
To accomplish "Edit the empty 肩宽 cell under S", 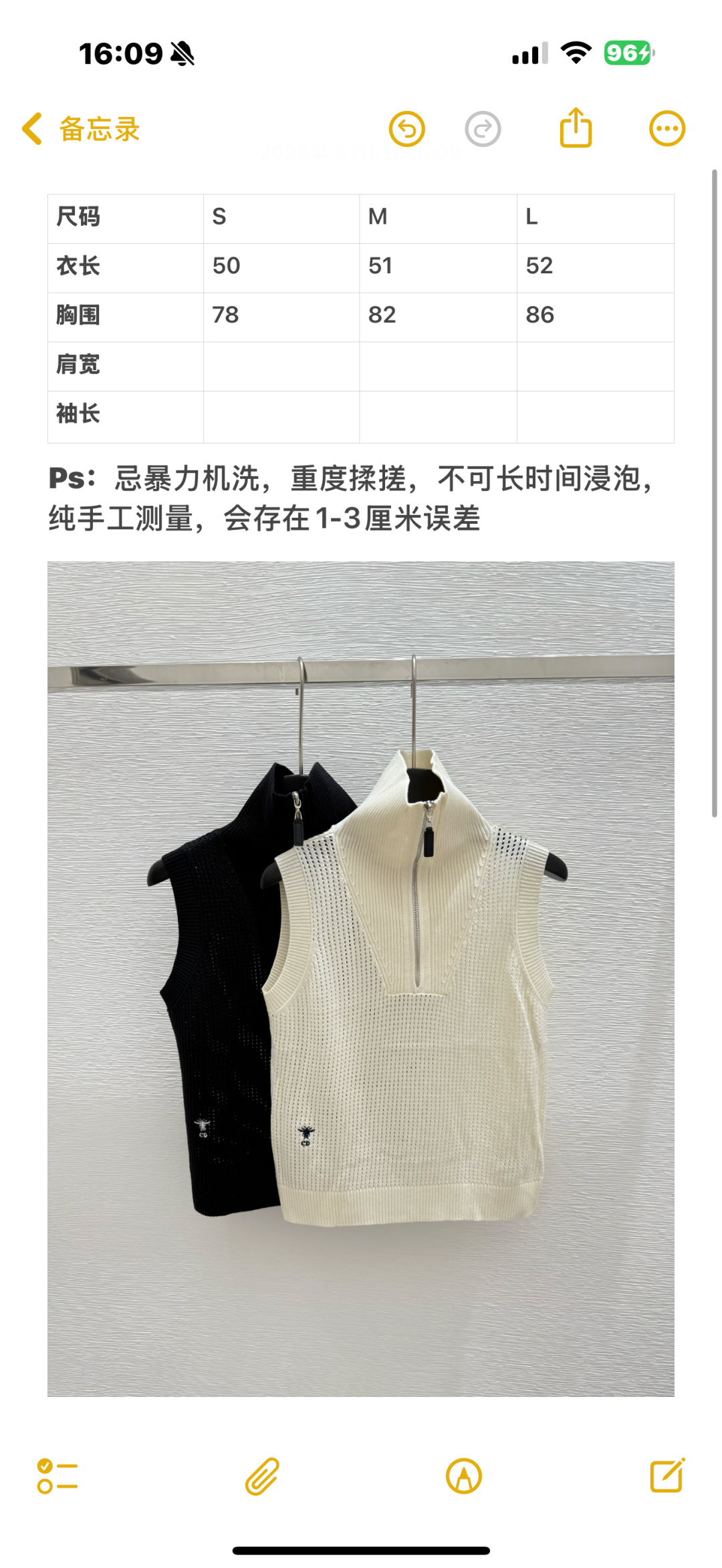I will coord(281,366).
